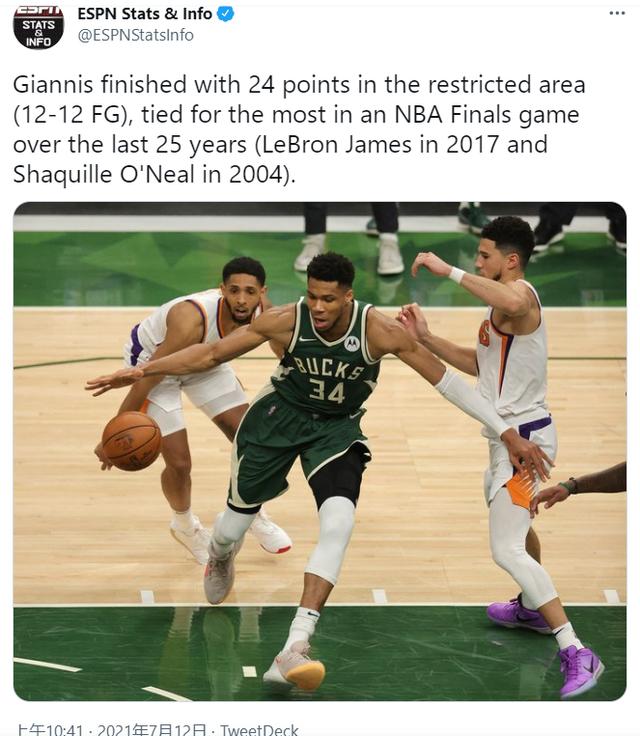Open the tweet's timestamp link
Viewport: 640px width, 736px height.
(x=107, y=729)
